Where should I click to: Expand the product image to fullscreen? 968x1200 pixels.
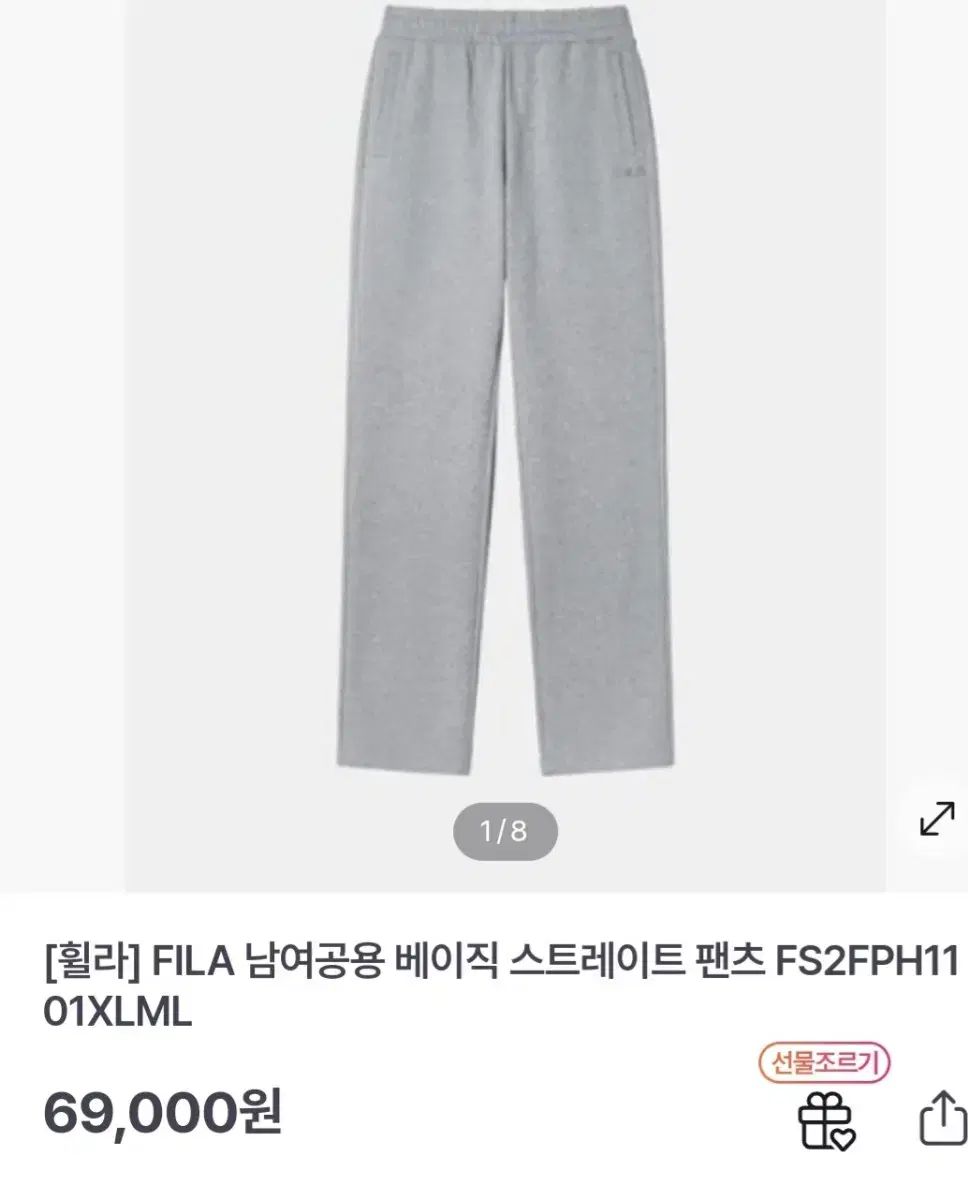click(x=936, y=821)
